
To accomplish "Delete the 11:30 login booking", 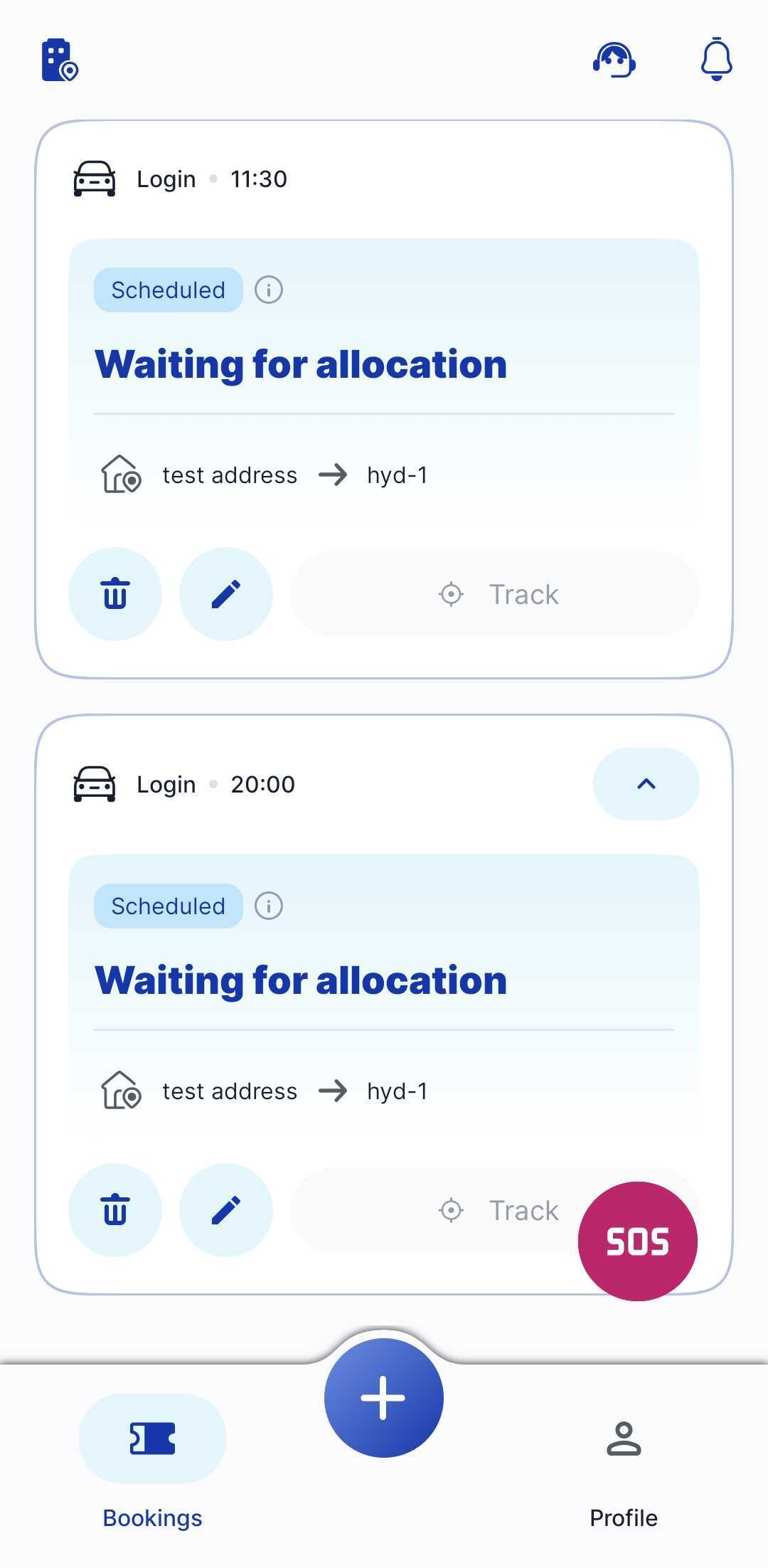I will pos(115,594).
